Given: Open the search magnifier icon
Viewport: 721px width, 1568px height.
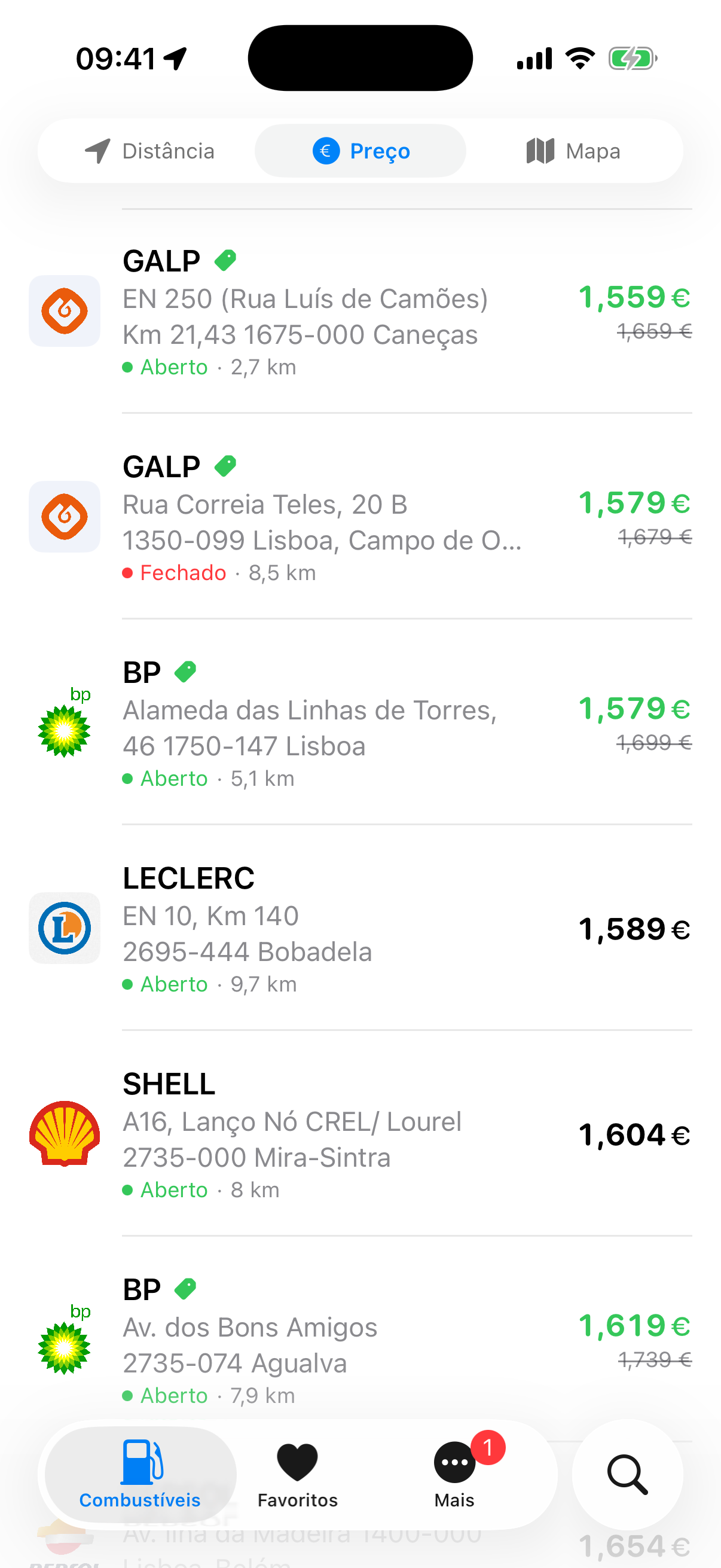Looking at the screenshot, I should [628, 1473].
